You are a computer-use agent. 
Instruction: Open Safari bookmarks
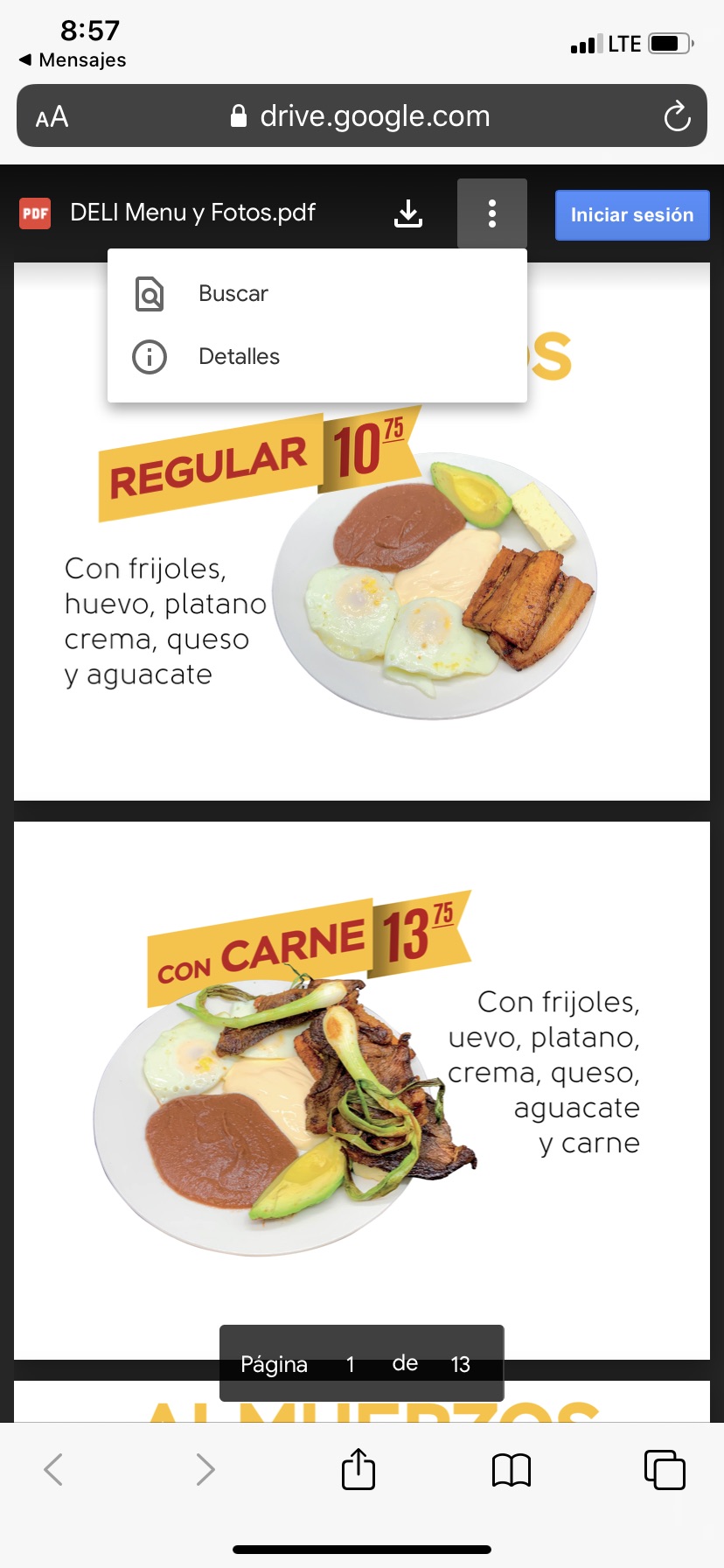pyautogui.click(x=512, y=1470)
